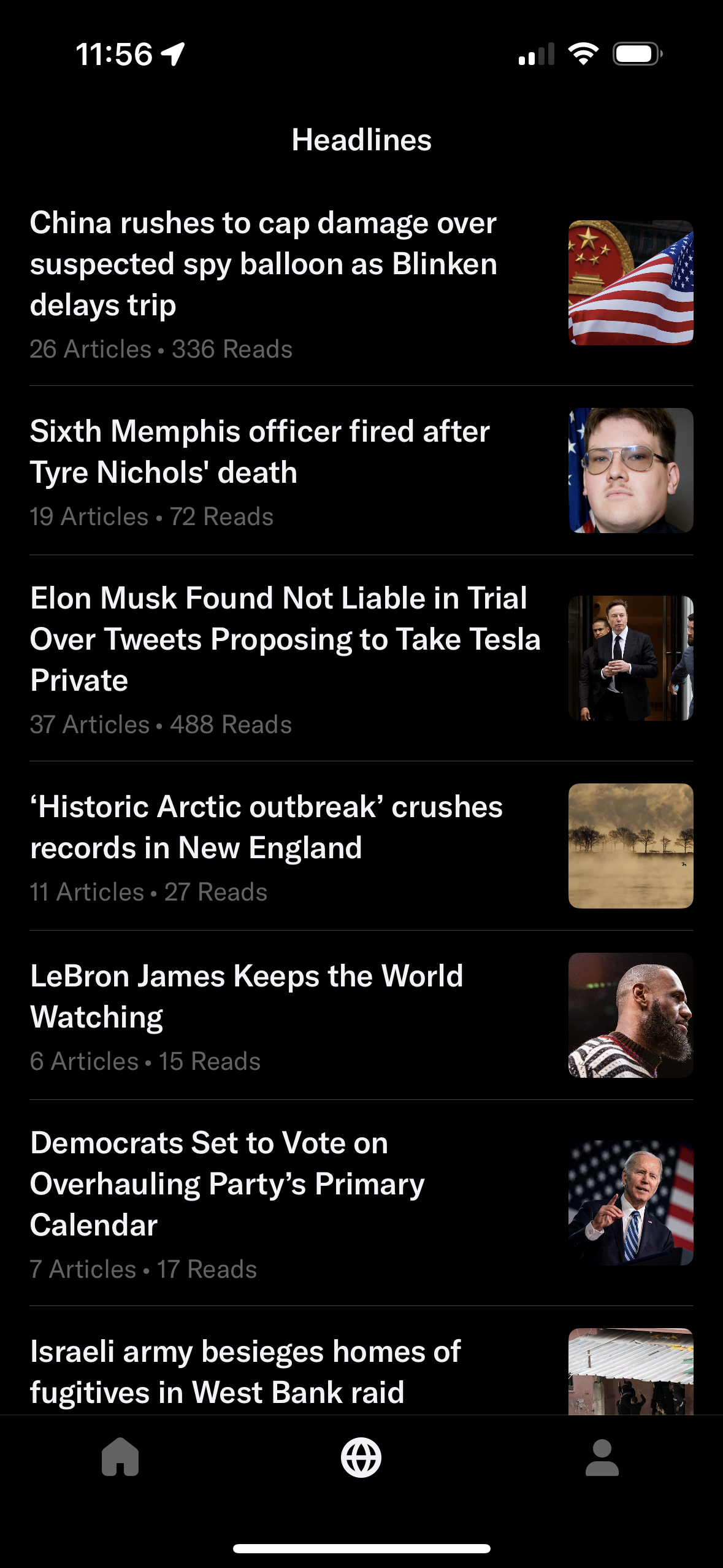Viewport: 723px width, 1568px height.
Task: Open the China spy balloon headline
Action: click(264, 264)
